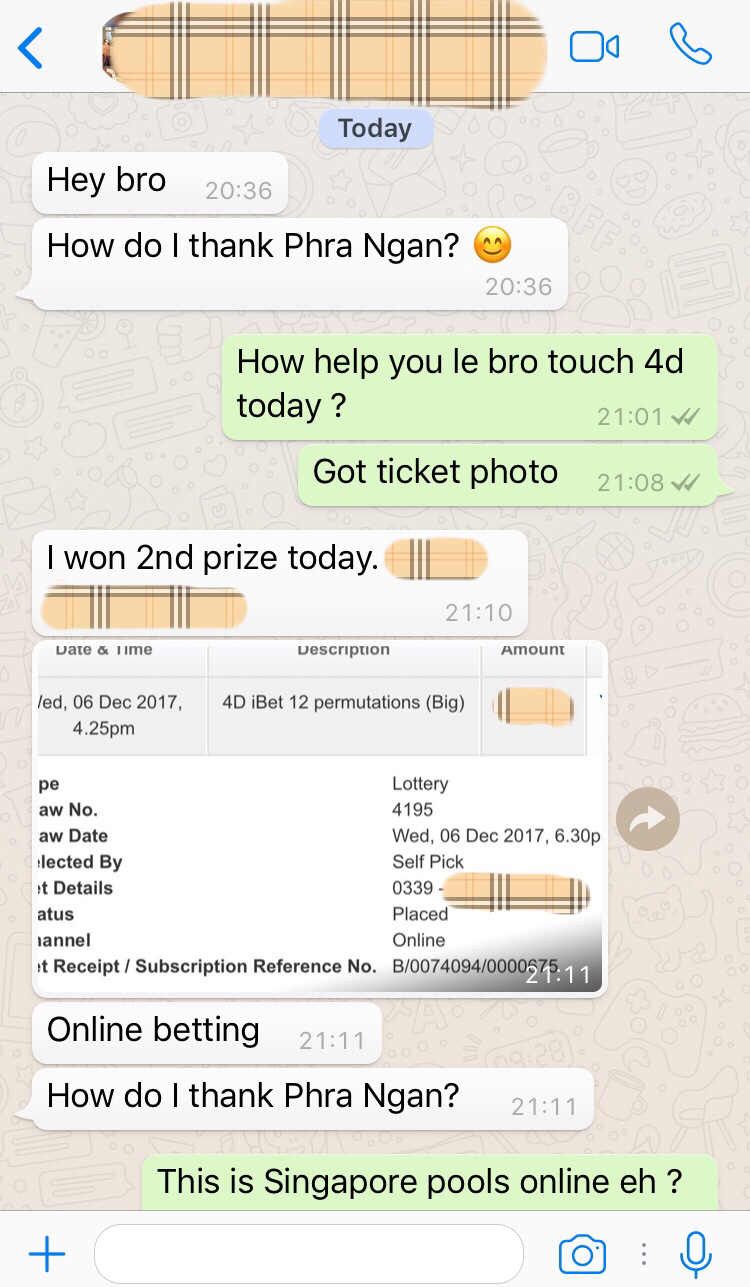Open the attachment plus menu
This screenshot has width=750, height=1287.
click(x=46, y=1252)
